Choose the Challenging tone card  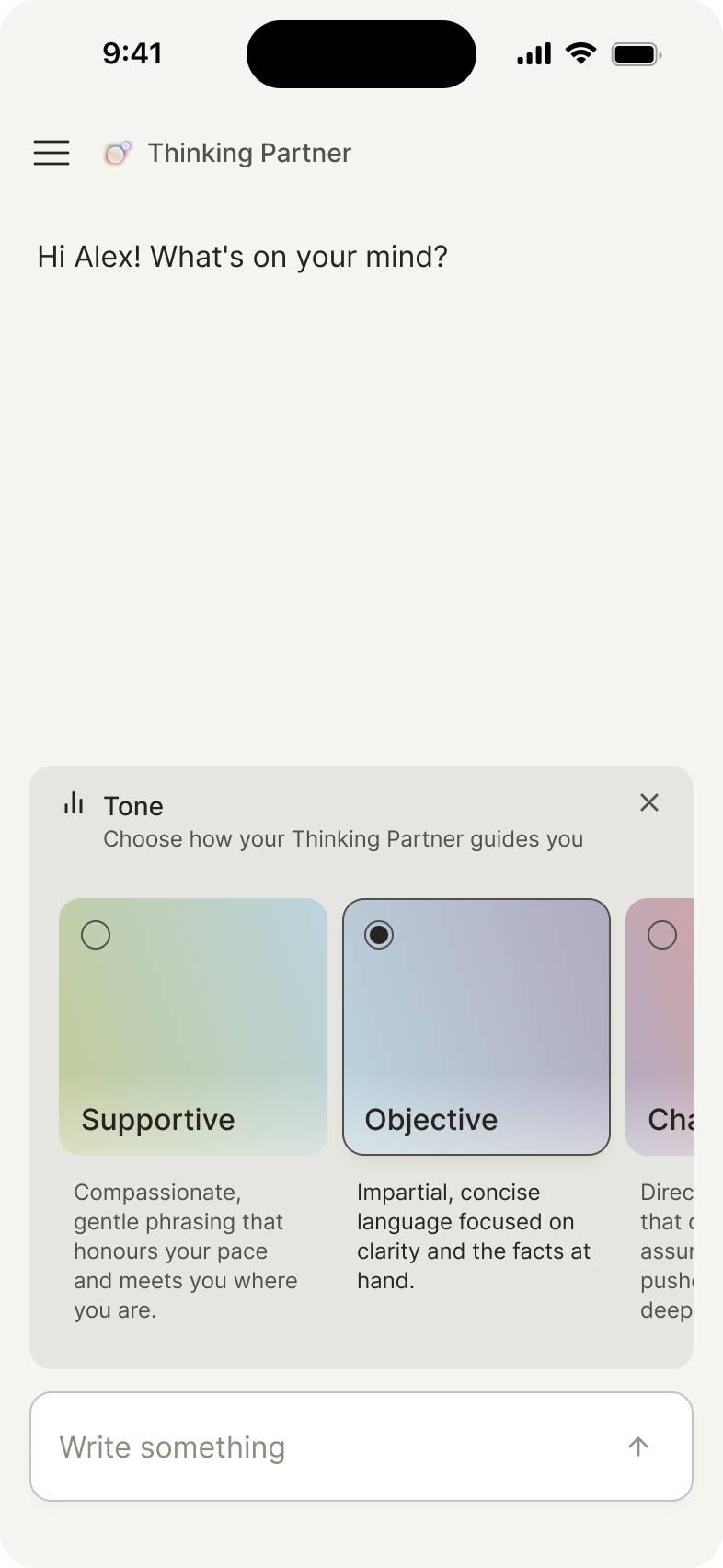[x=676, y=1026]
